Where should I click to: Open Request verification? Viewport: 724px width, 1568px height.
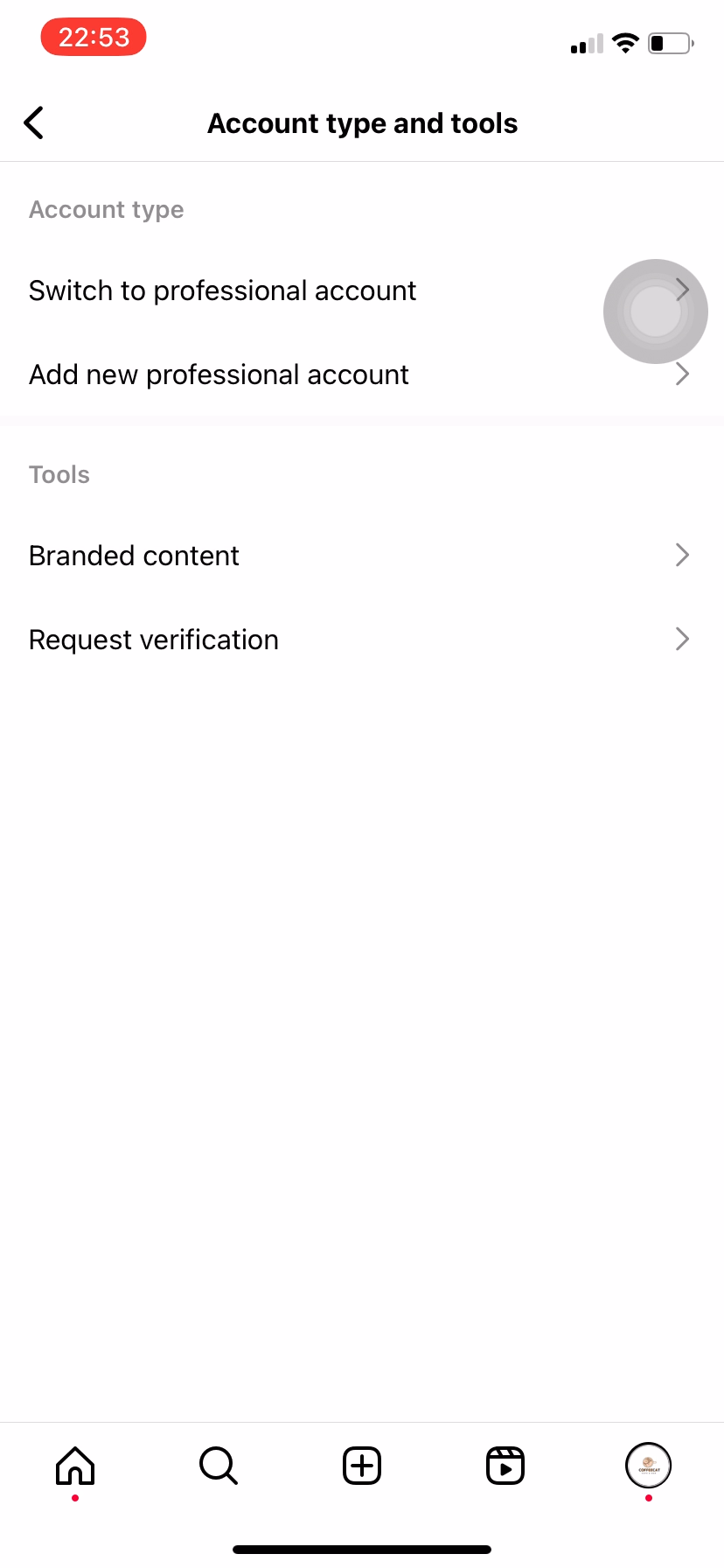tap(362, 640)
